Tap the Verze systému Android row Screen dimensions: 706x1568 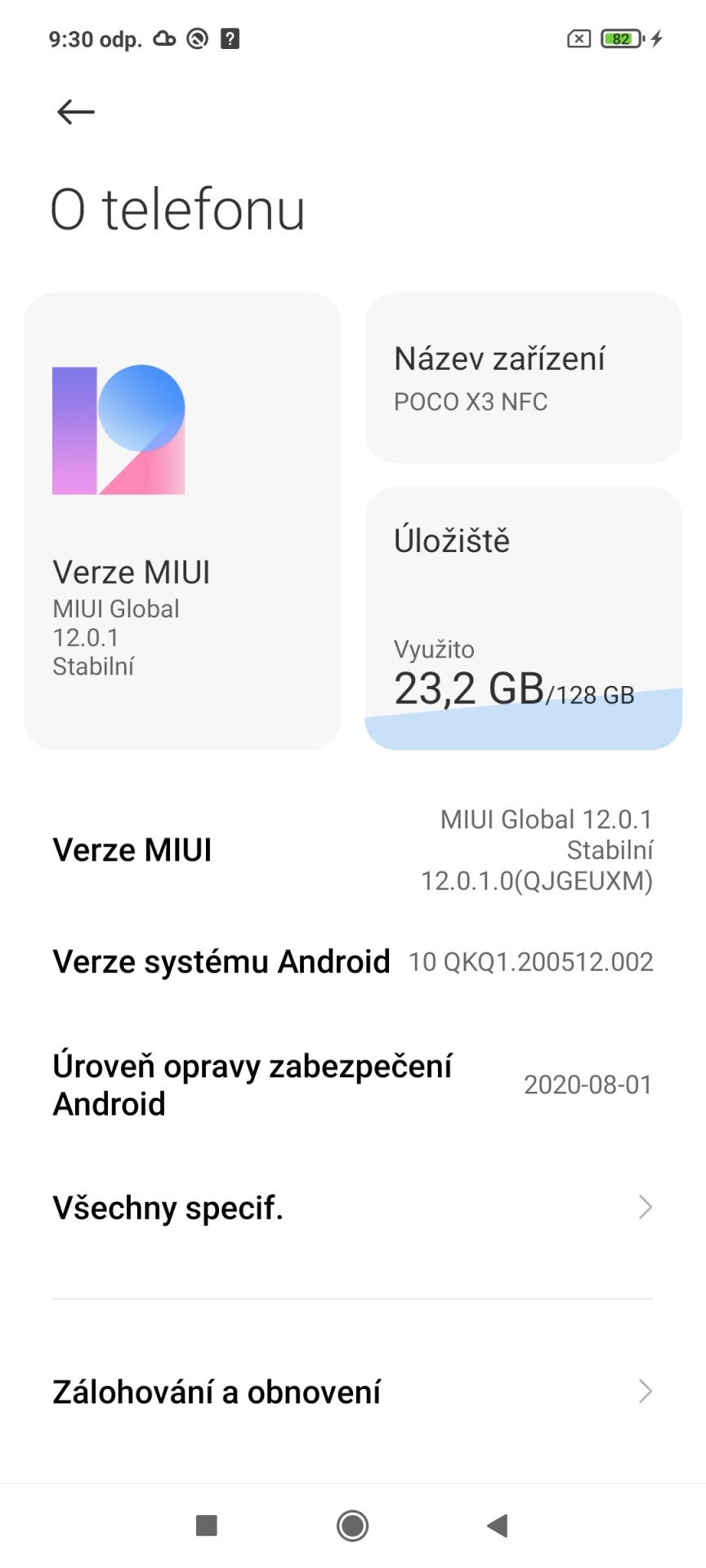[x=353, y=962]
